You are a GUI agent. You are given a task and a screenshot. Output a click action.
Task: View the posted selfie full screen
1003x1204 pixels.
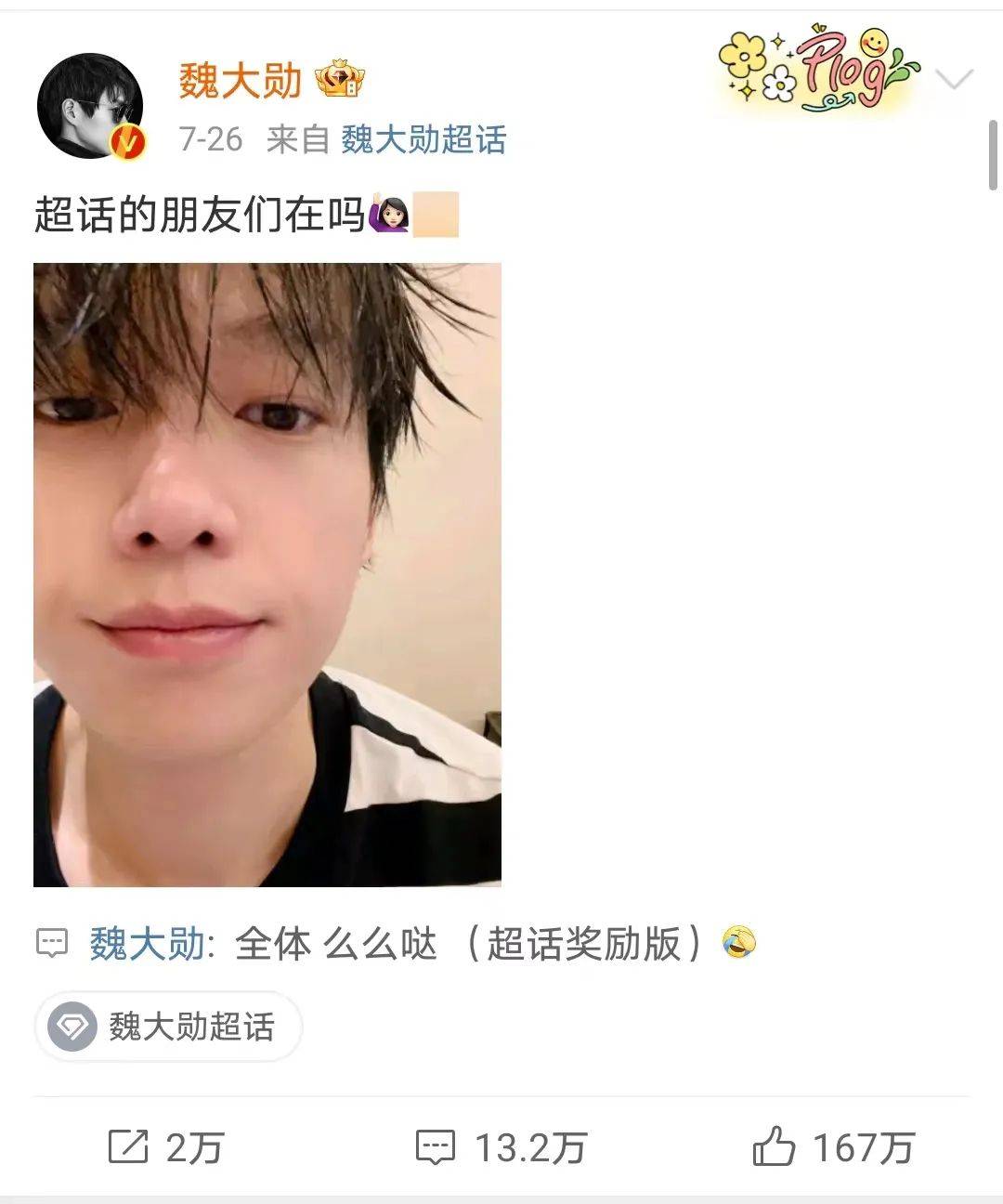pyautogui.click(x=267, y=574)
